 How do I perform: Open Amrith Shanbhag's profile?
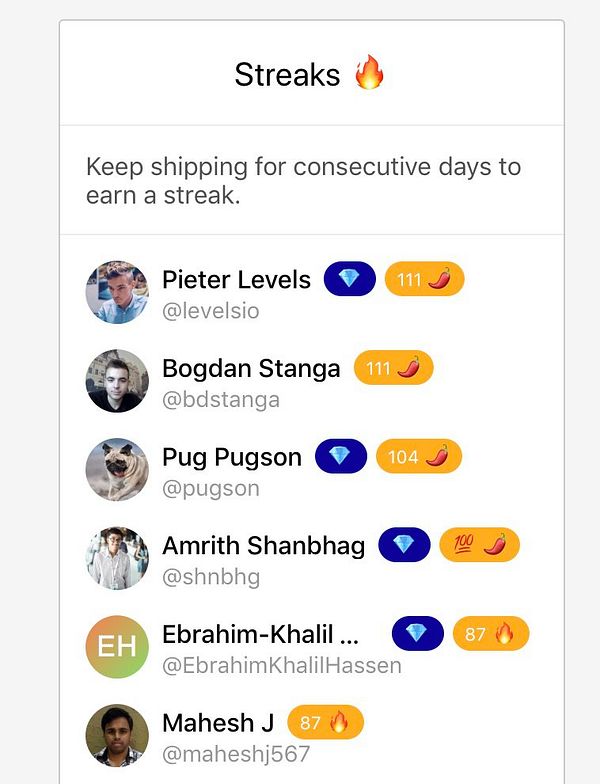[263, 546]
